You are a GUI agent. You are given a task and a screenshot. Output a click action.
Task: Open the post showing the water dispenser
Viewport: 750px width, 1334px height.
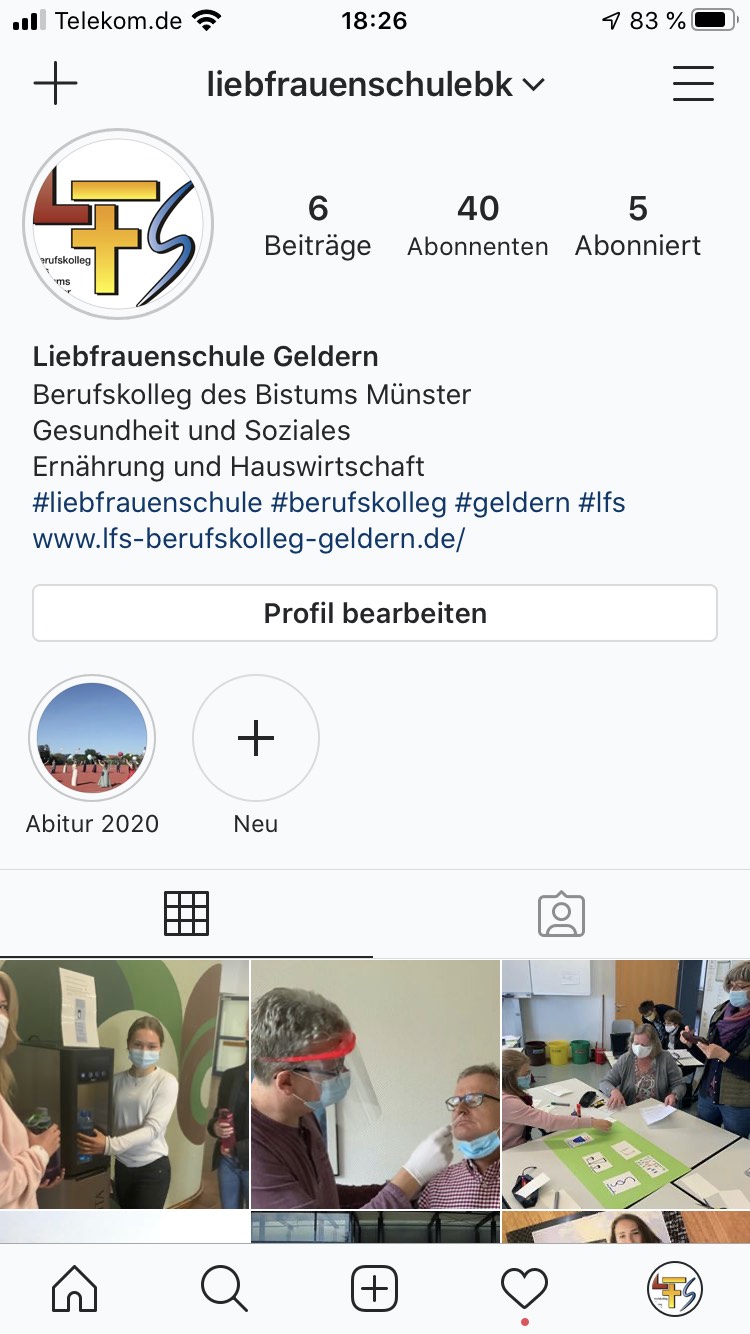[x=124, y=1084]
